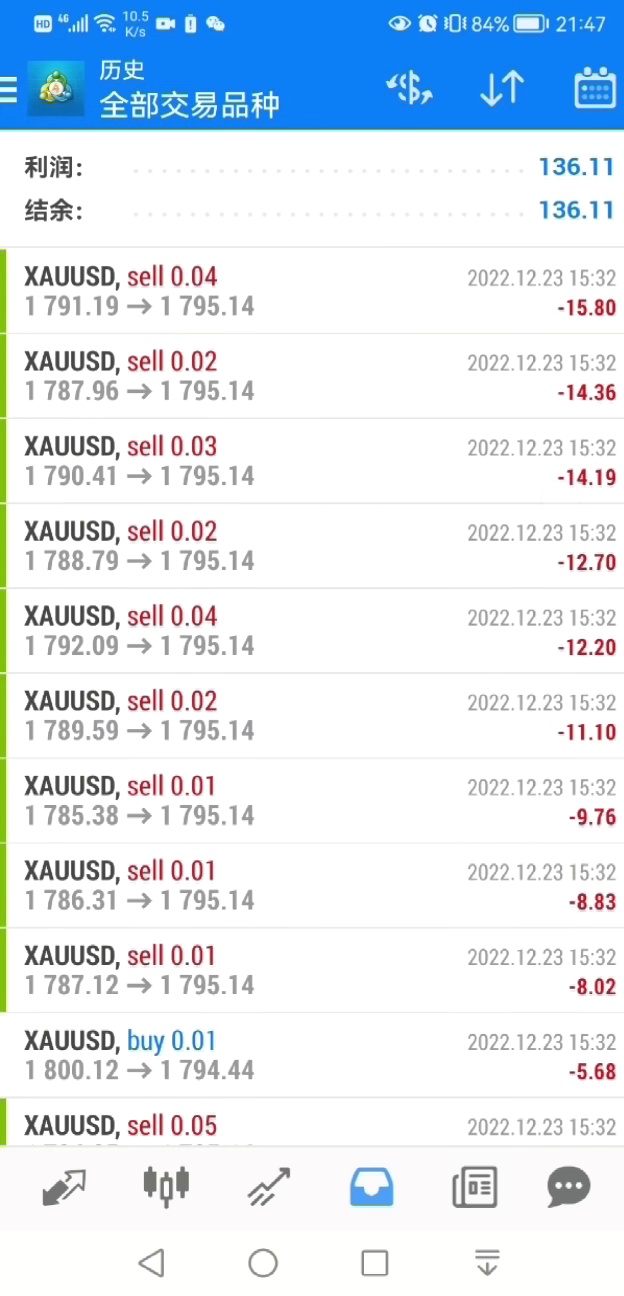Image resolution: width=624 pixels, height=1296 pixels.
Task: Switch to the candlestick Chart tab
Action: (166, 1187)
